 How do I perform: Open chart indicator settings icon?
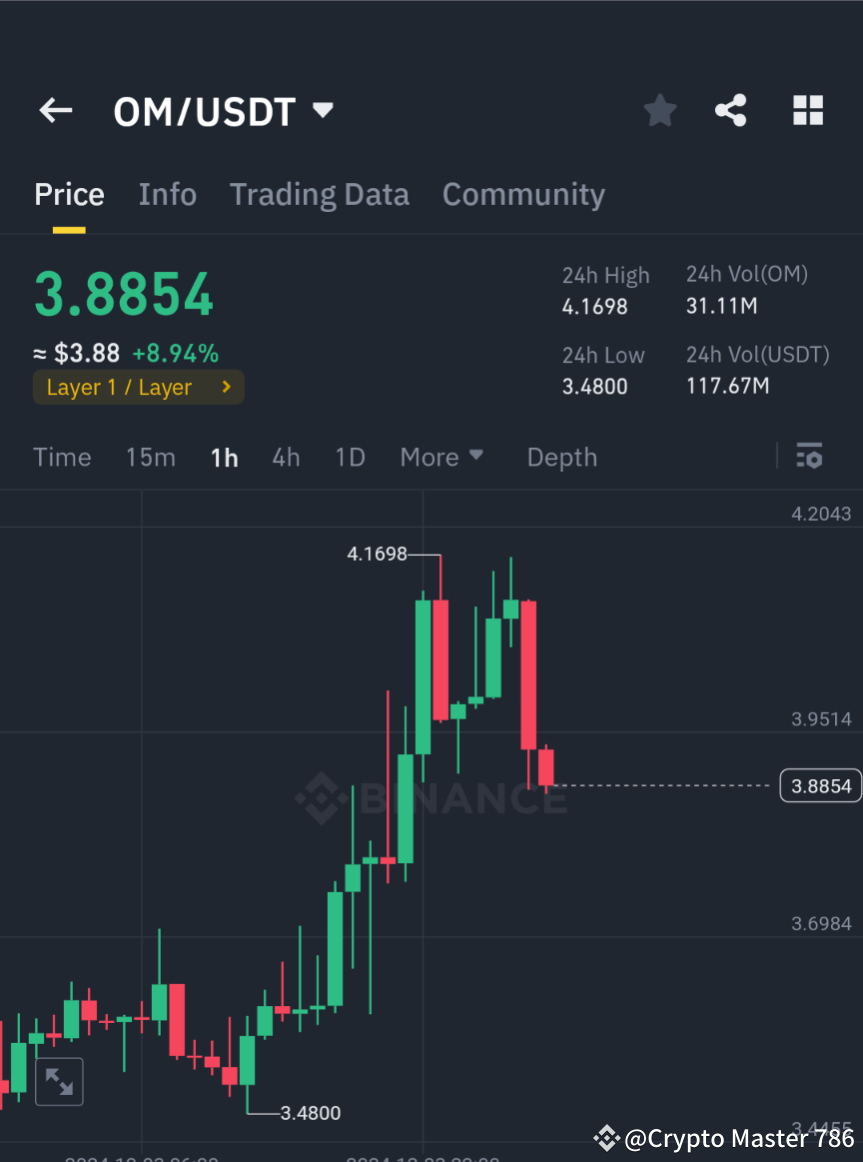[809, 456]
